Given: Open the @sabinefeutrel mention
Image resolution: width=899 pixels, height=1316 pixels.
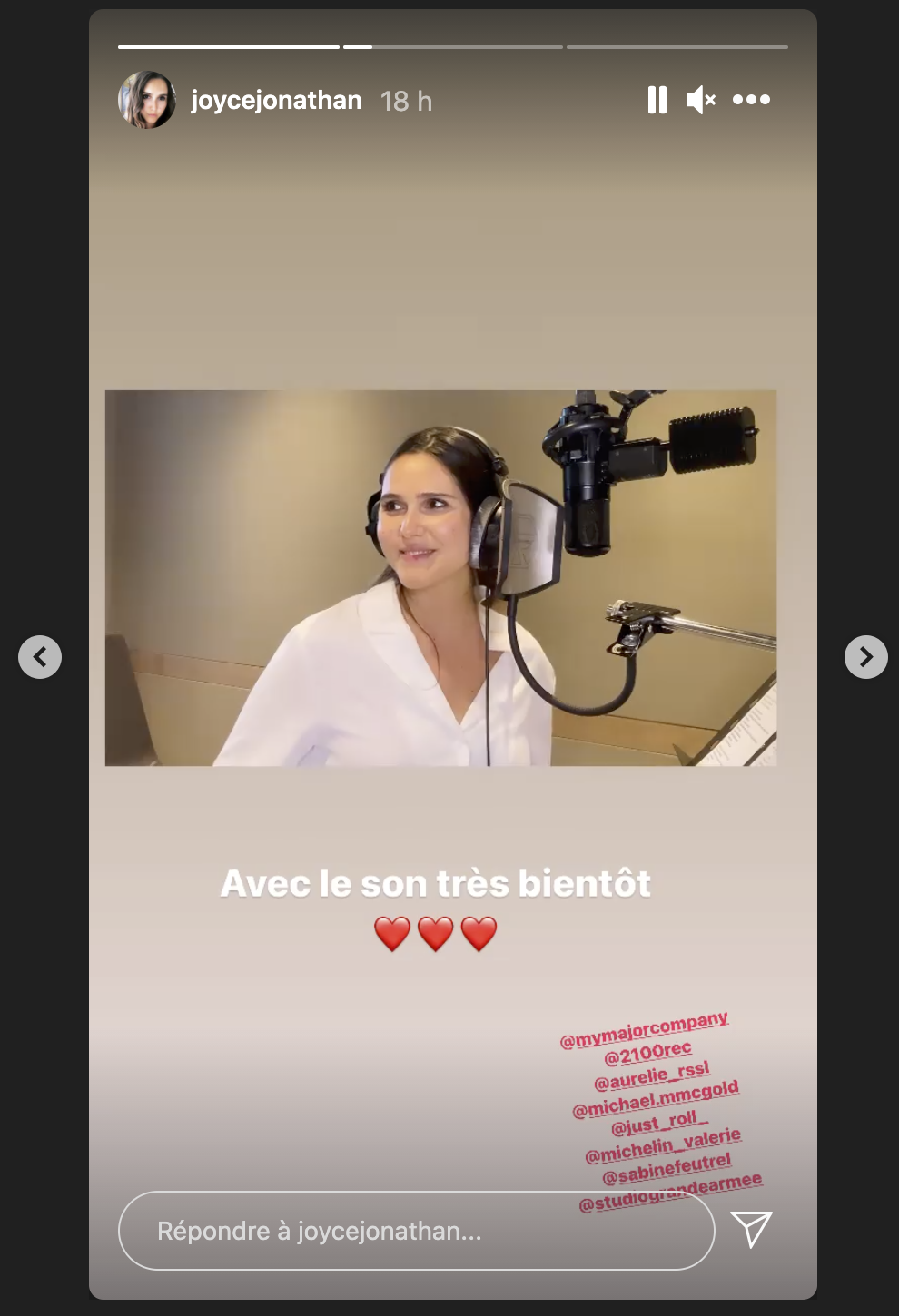Looking at the screenshot, I should tap(667, 1169).
